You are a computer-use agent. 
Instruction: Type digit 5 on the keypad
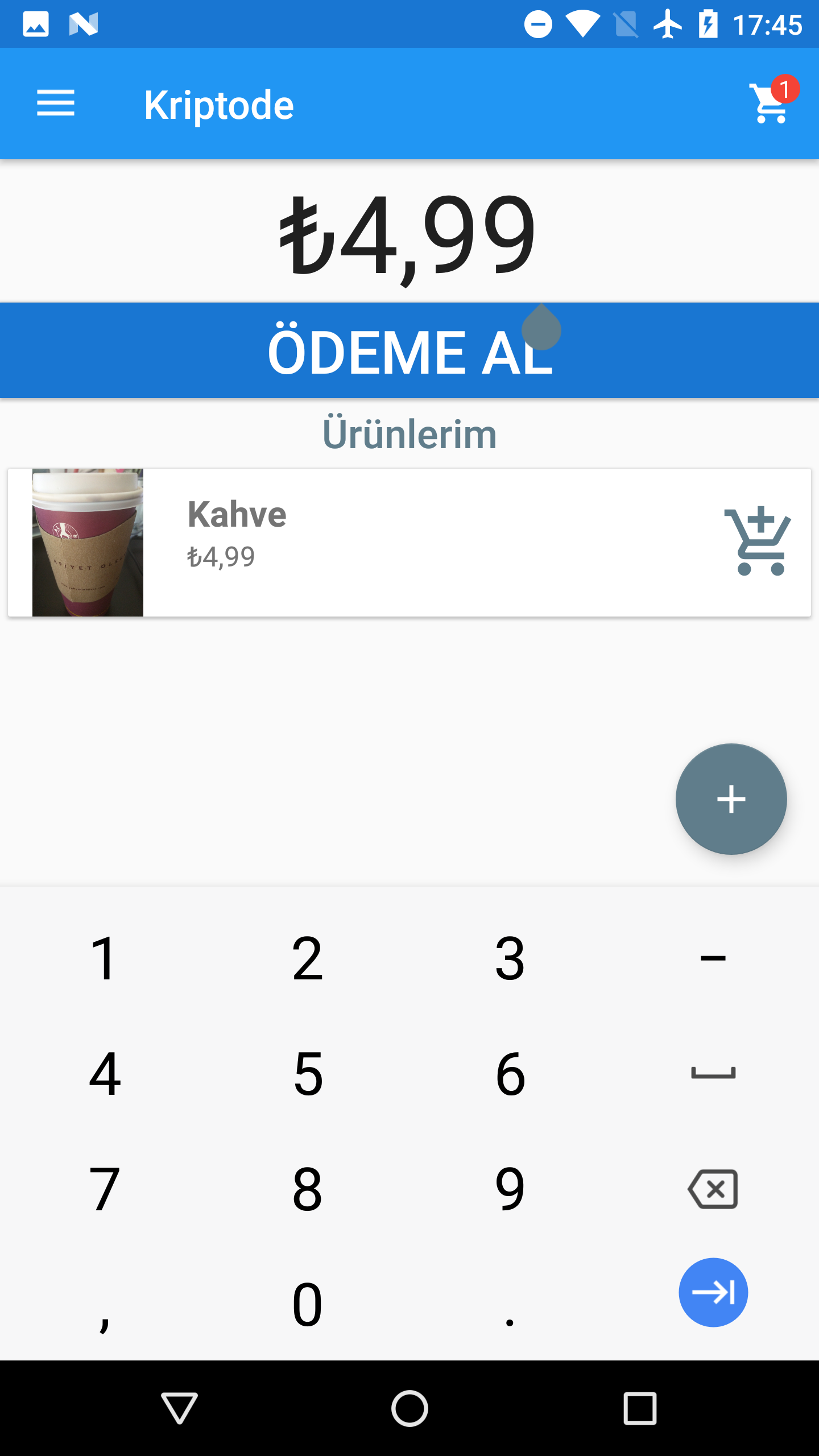pos(308,1074)
